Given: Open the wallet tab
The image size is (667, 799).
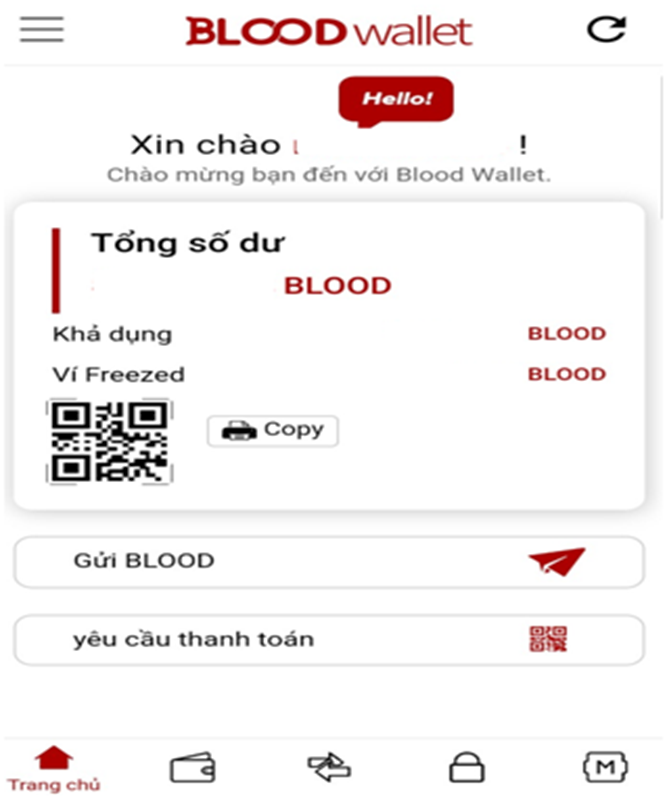Looking at the screenshot, I should (192, 768).
